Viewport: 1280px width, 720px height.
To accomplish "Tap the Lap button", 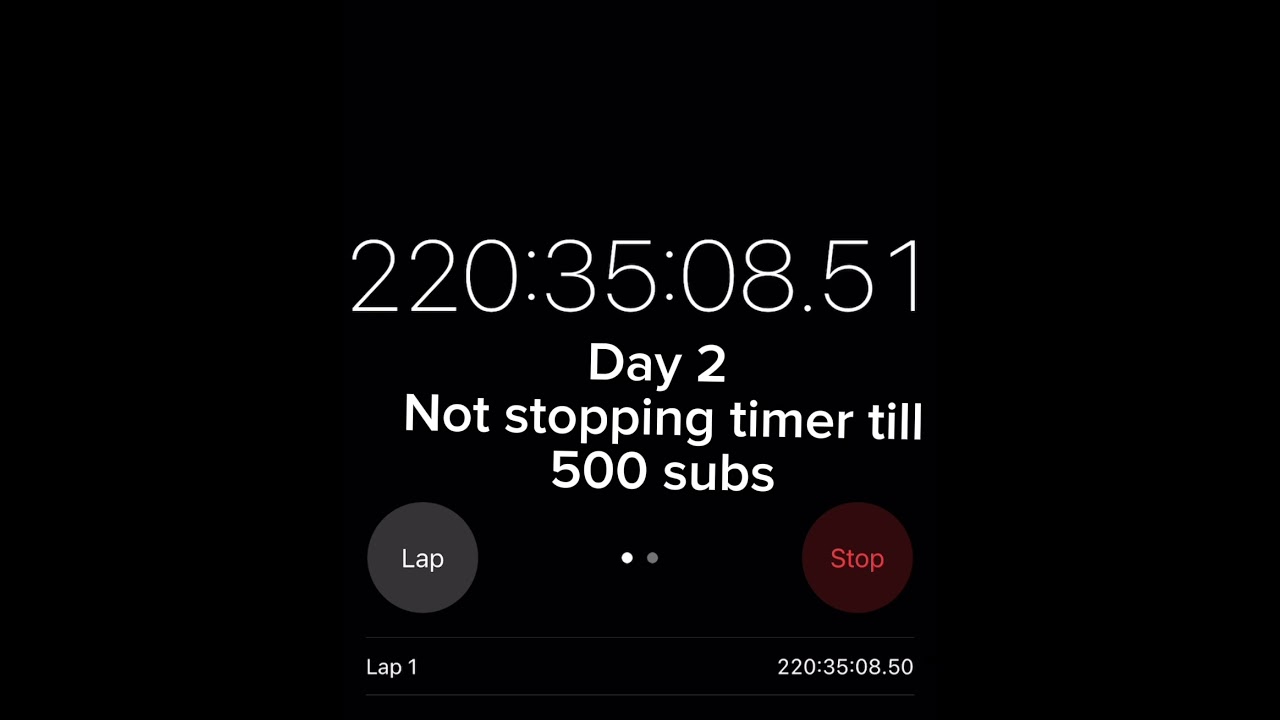I will (422, 558).
